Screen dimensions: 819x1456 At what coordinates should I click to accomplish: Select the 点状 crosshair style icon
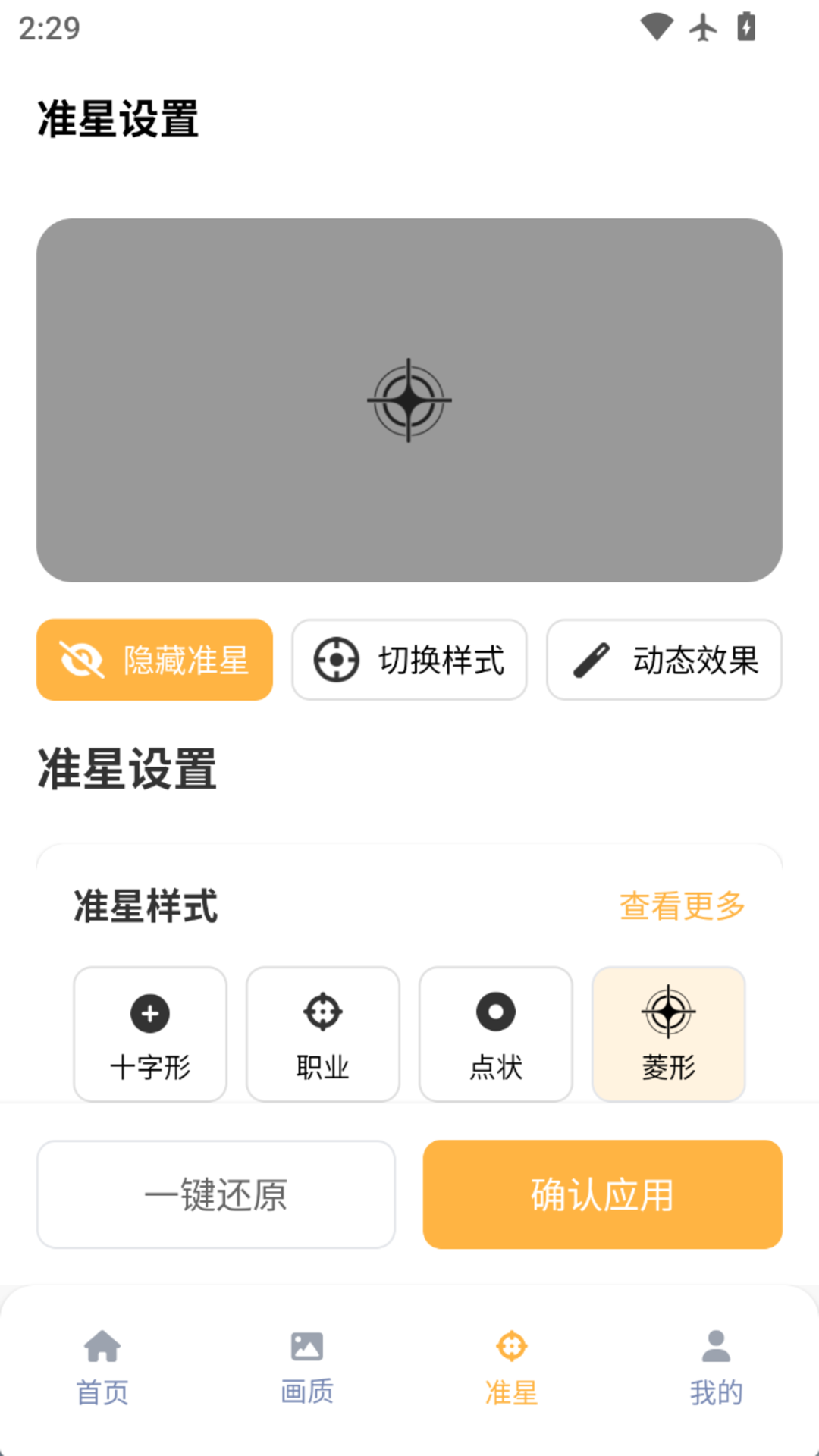click(495, 1012)
